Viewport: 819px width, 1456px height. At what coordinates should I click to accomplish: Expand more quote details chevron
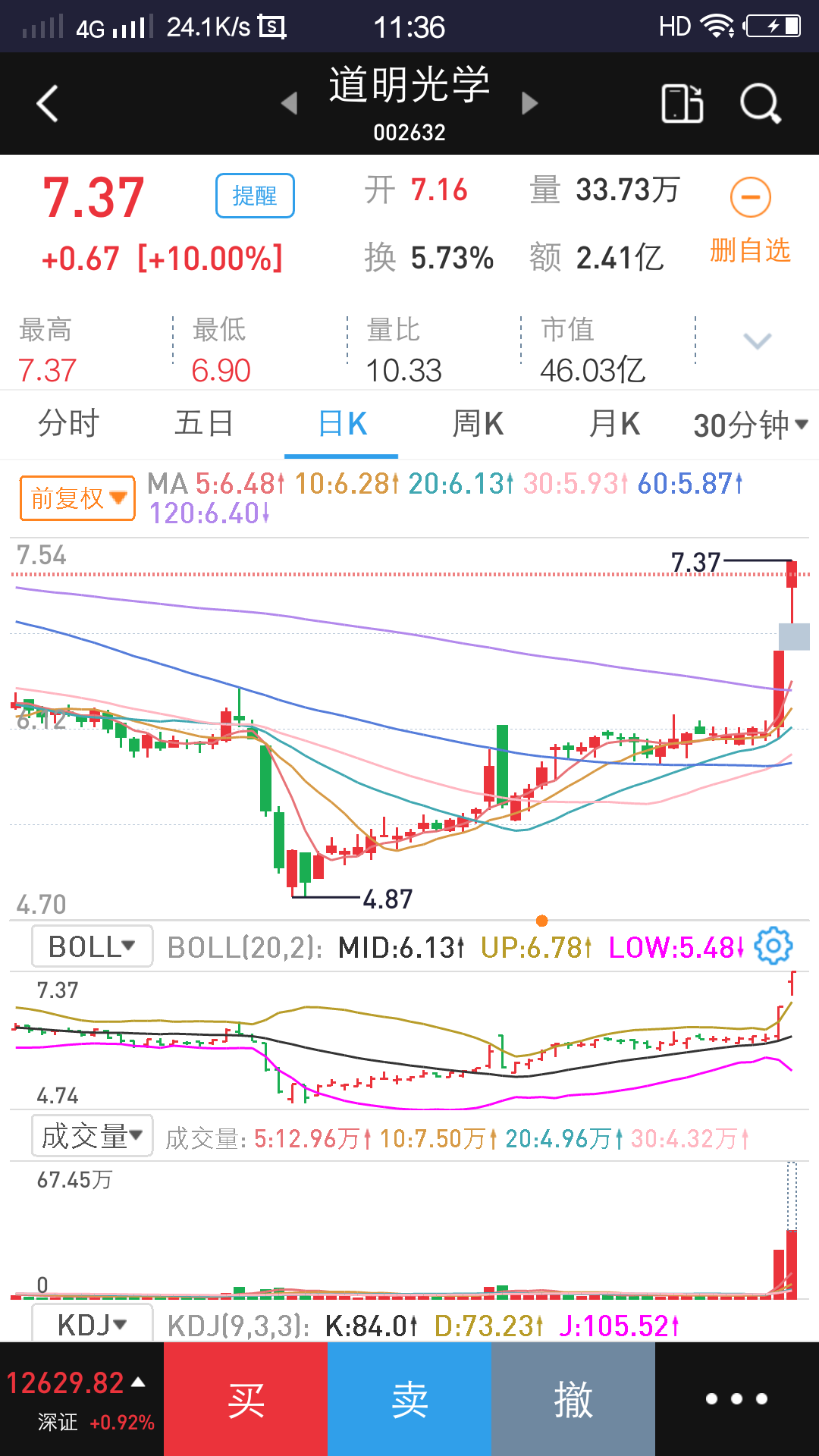758,341
